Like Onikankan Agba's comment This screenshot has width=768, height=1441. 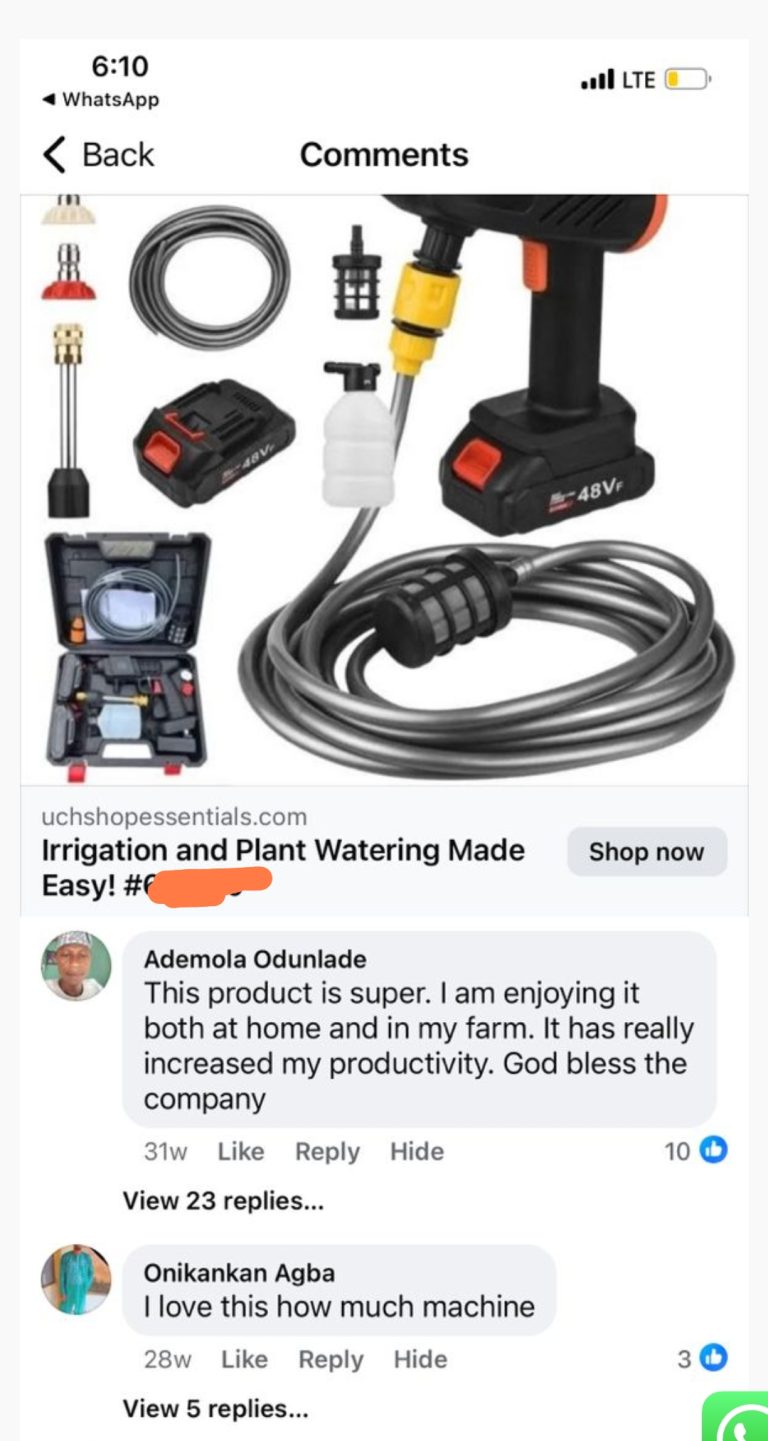click(x=244, y=1360)
